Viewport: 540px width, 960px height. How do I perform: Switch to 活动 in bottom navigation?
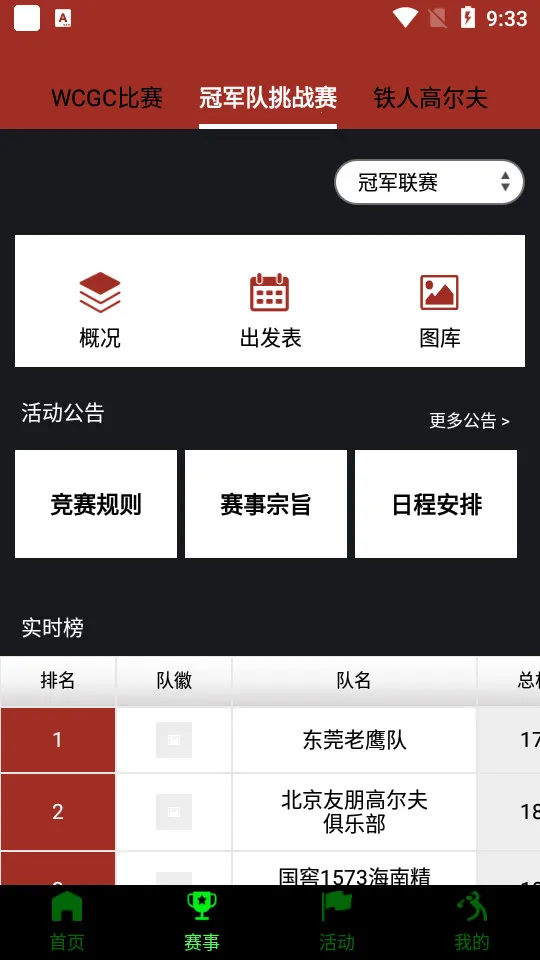click(x=337, y=922)
